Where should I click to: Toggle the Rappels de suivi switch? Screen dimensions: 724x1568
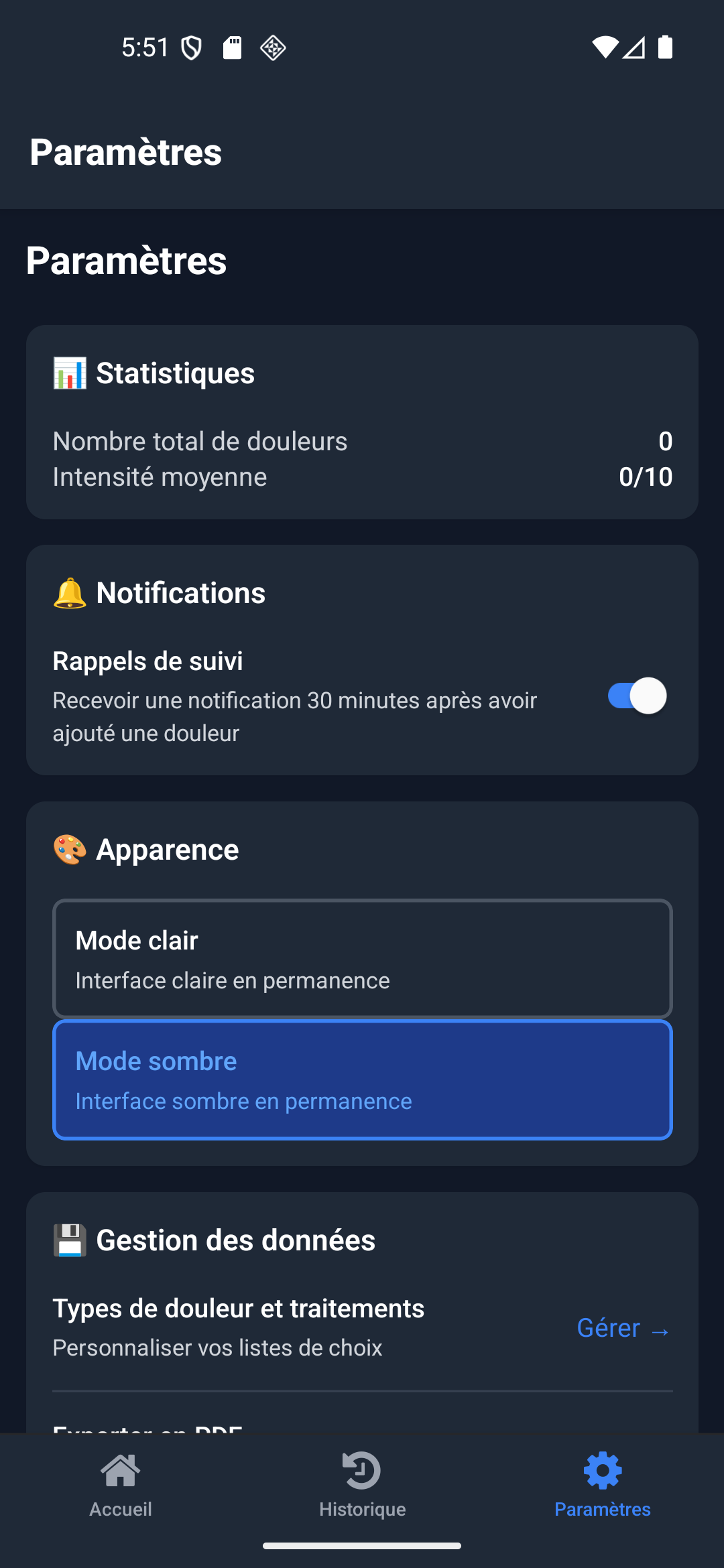pos(637,696)
